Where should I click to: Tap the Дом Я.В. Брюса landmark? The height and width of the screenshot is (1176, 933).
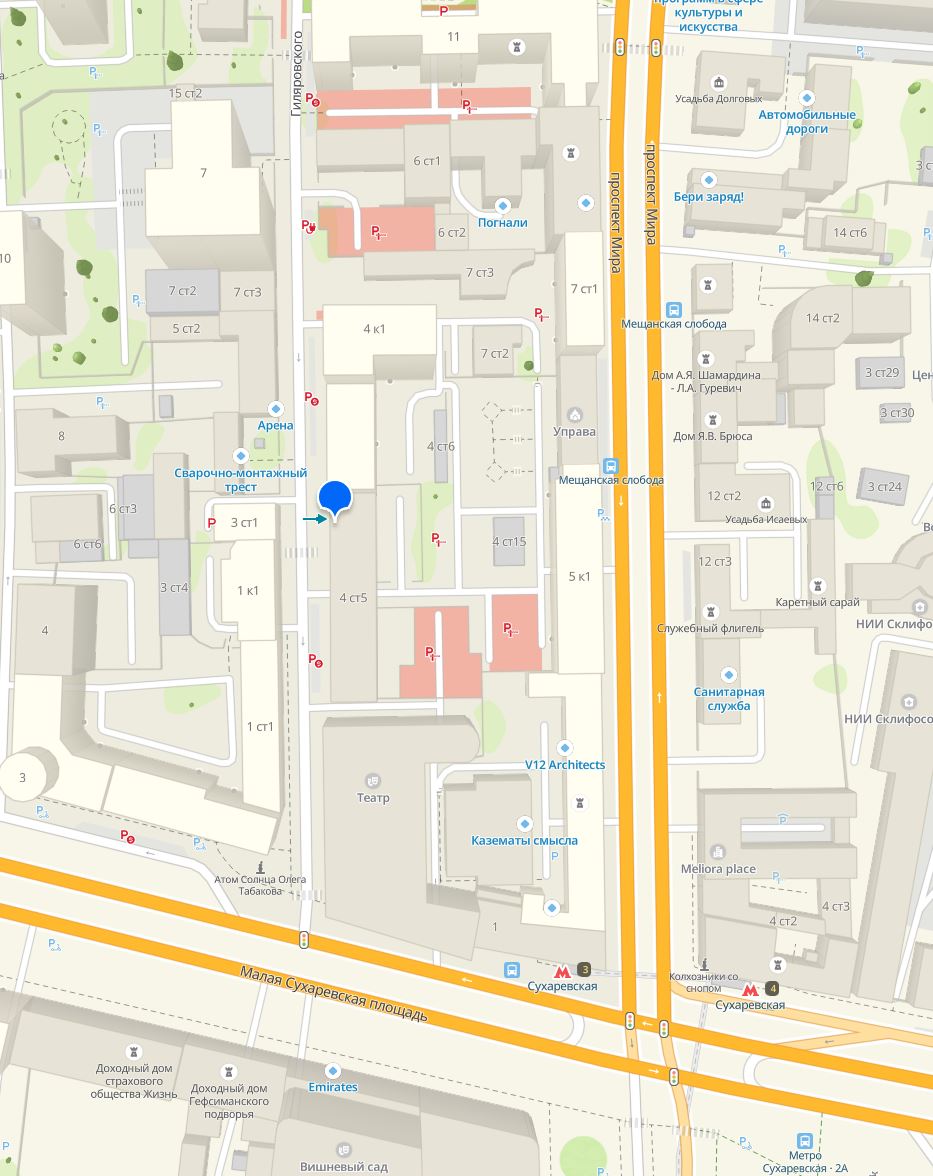pos(712,419)
